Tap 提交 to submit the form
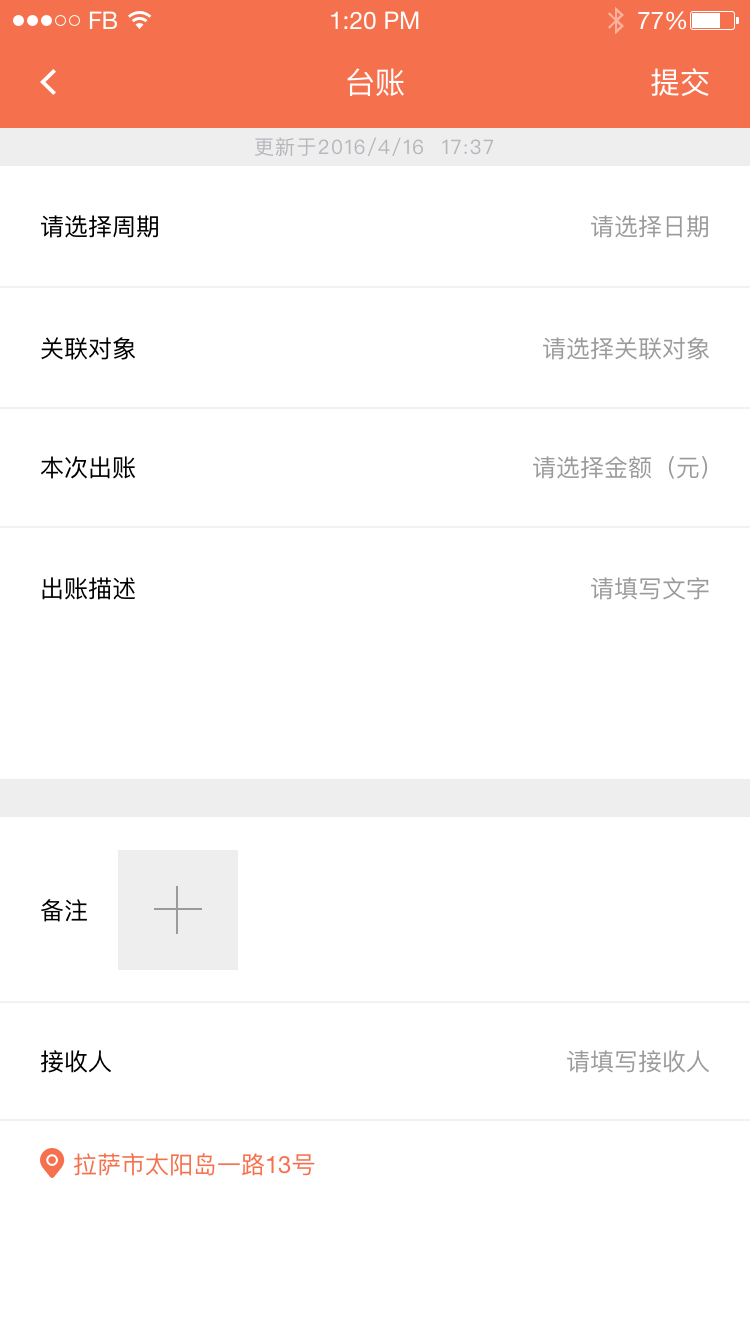 [680, 82]
